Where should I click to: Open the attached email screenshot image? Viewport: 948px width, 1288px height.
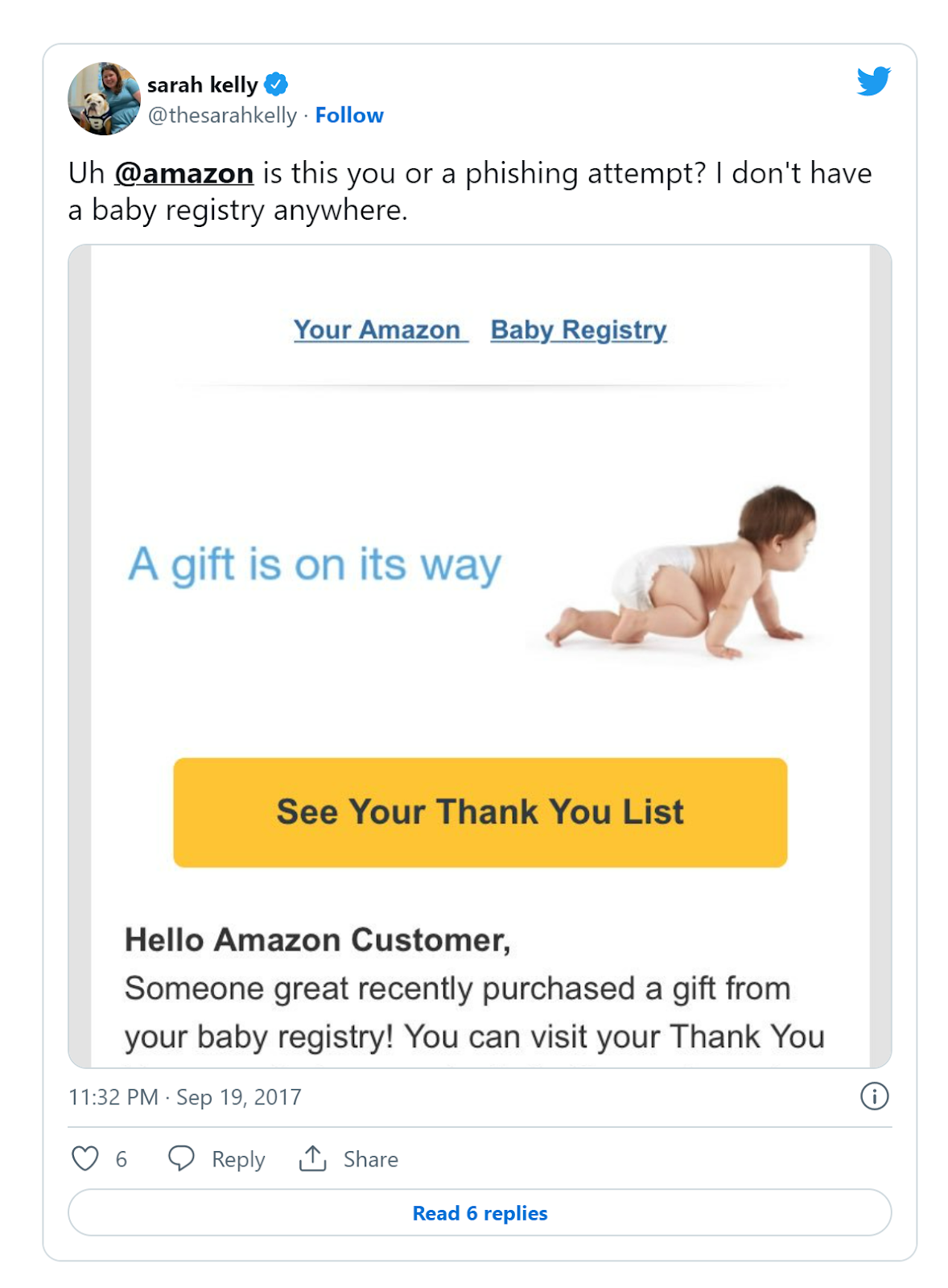pyautogui.click(x=480, y=655)
